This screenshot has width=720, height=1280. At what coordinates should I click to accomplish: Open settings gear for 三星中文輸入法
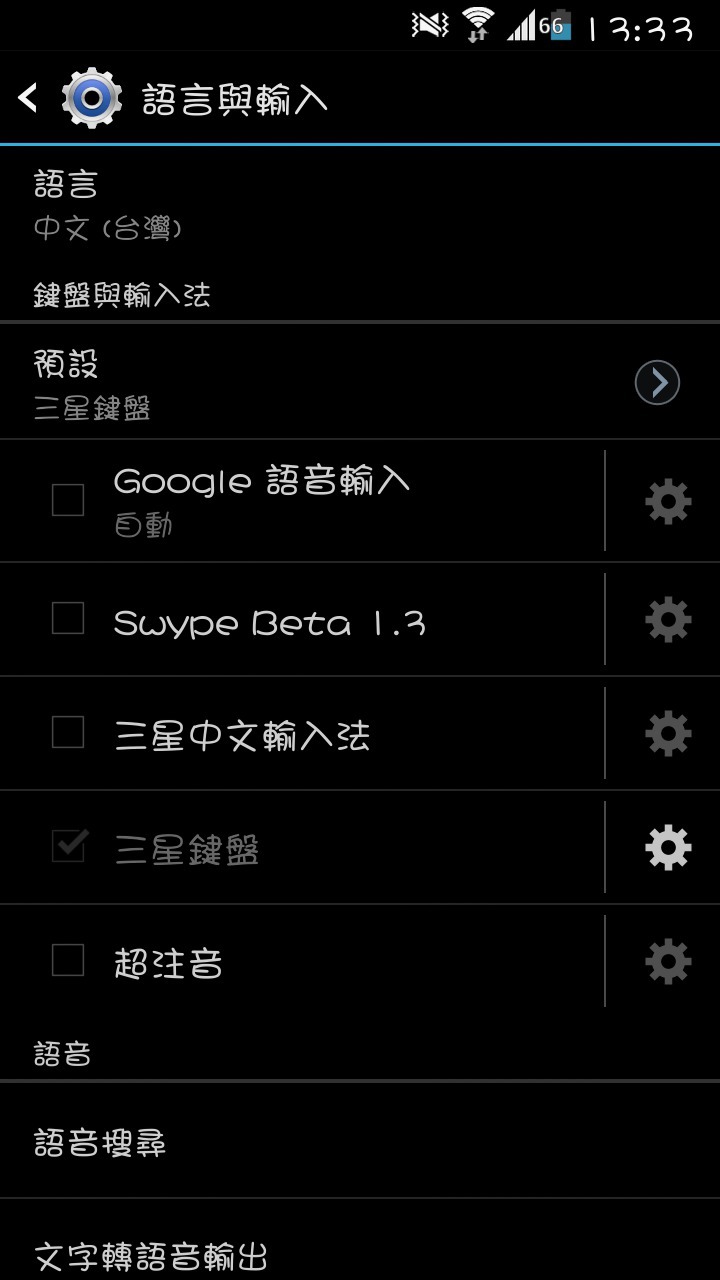pos(667,733)
